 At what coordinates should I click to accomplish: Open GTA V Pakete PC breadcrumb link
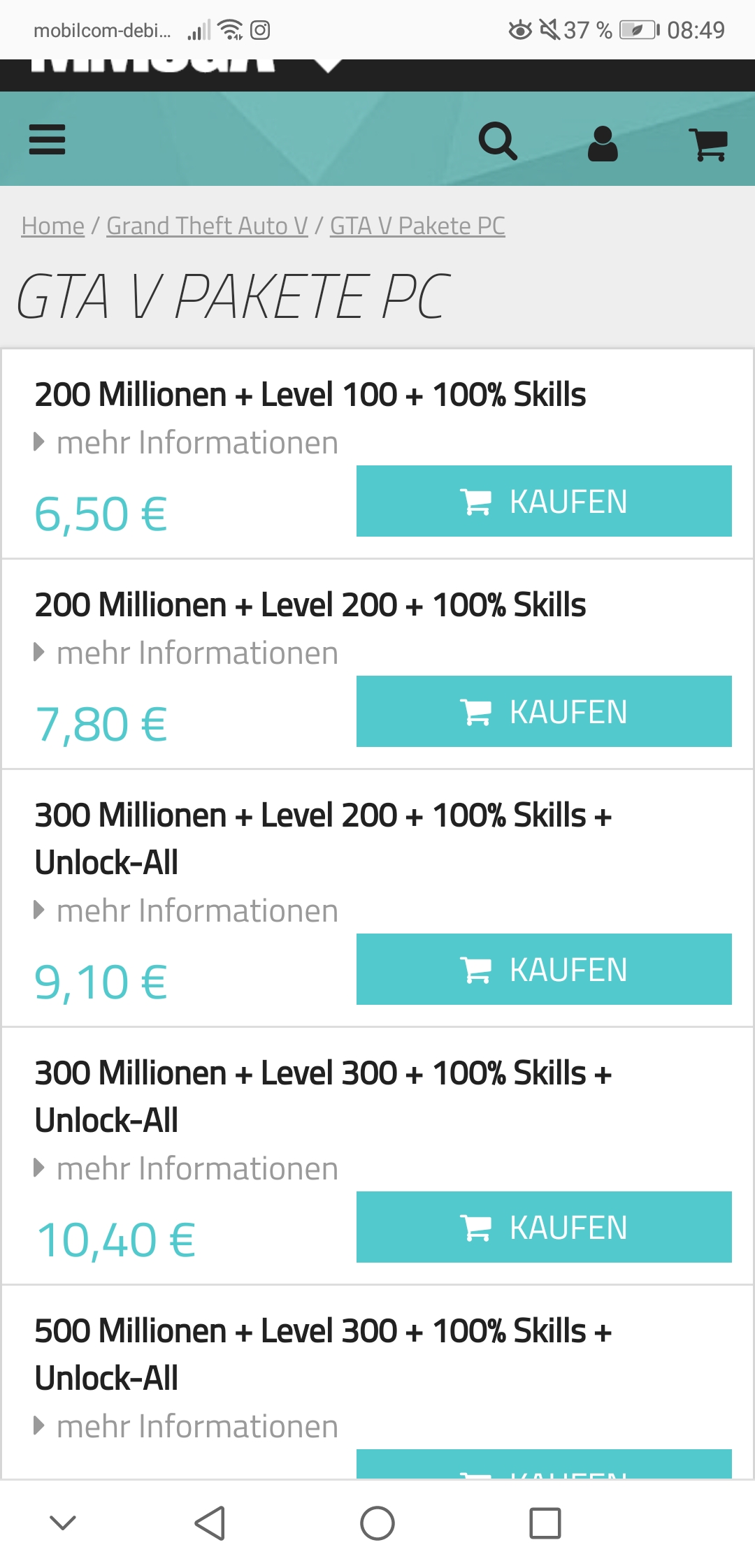point(417,226)
